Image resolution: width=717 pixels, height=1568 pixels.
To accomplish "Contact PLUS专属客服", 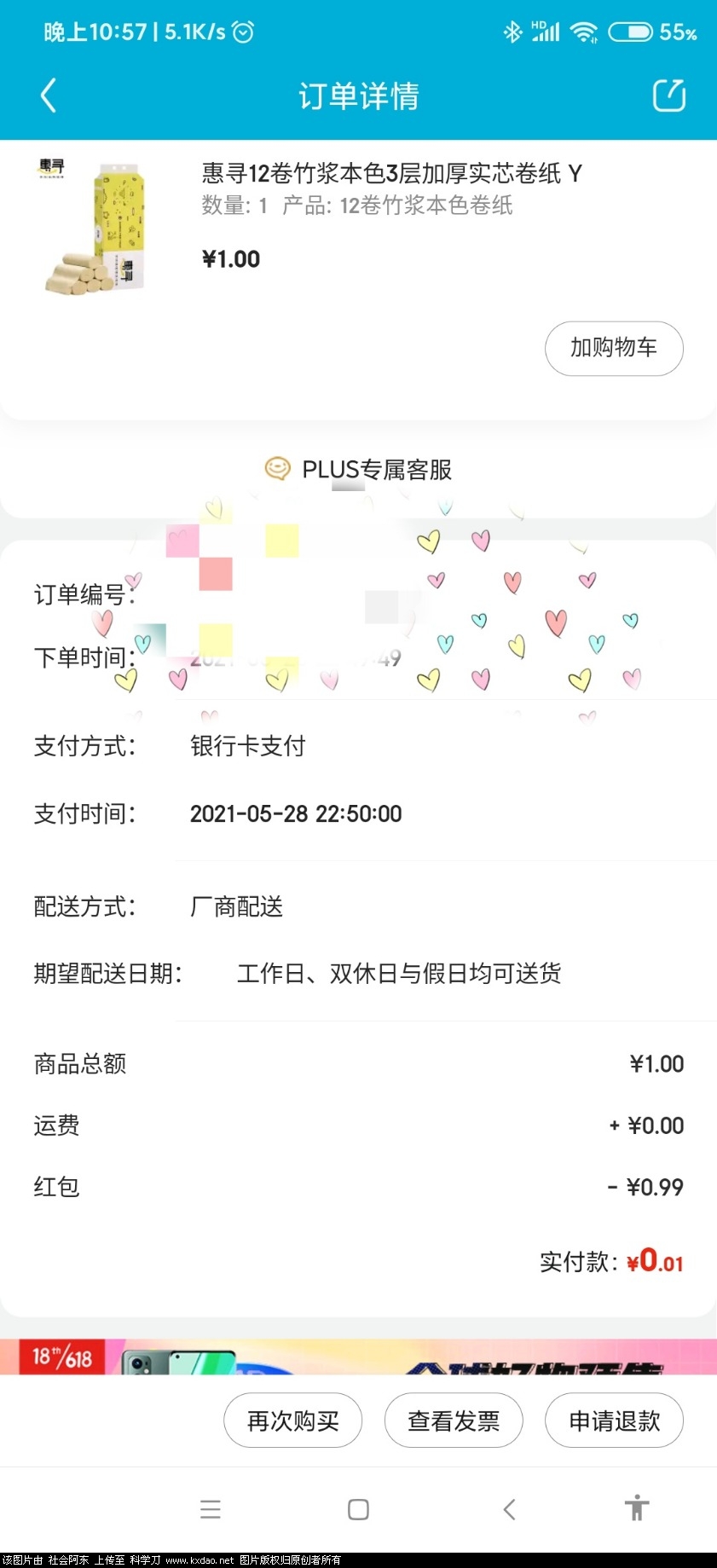I will coord(359,470).
